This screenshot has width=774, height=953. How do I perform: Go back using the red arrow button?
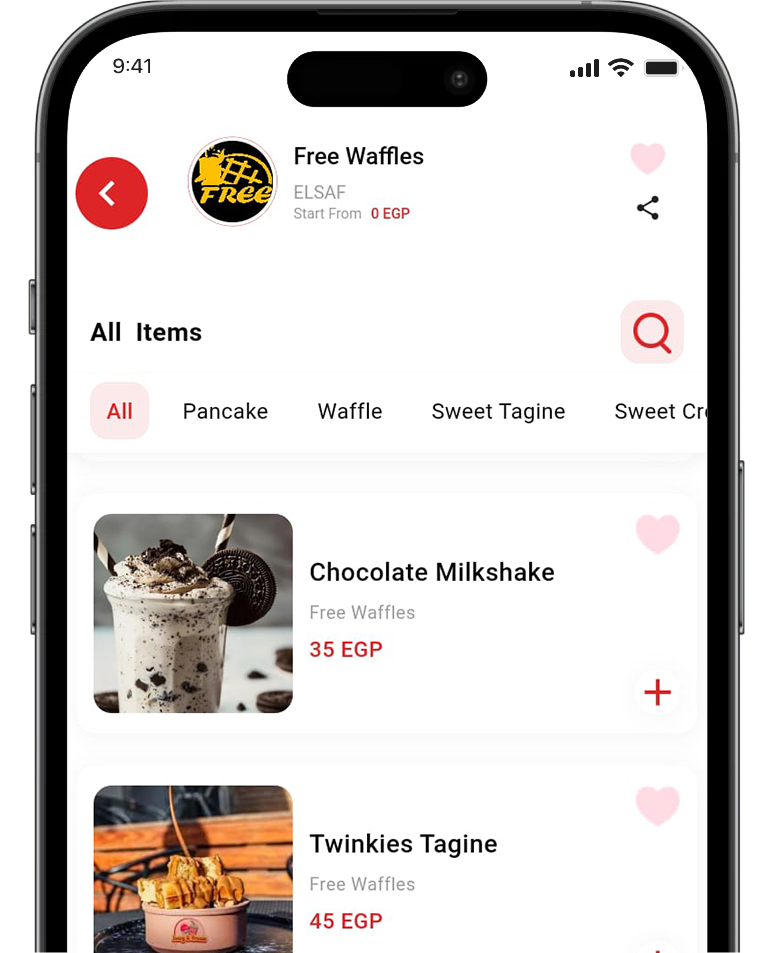[x=112, y=193]
